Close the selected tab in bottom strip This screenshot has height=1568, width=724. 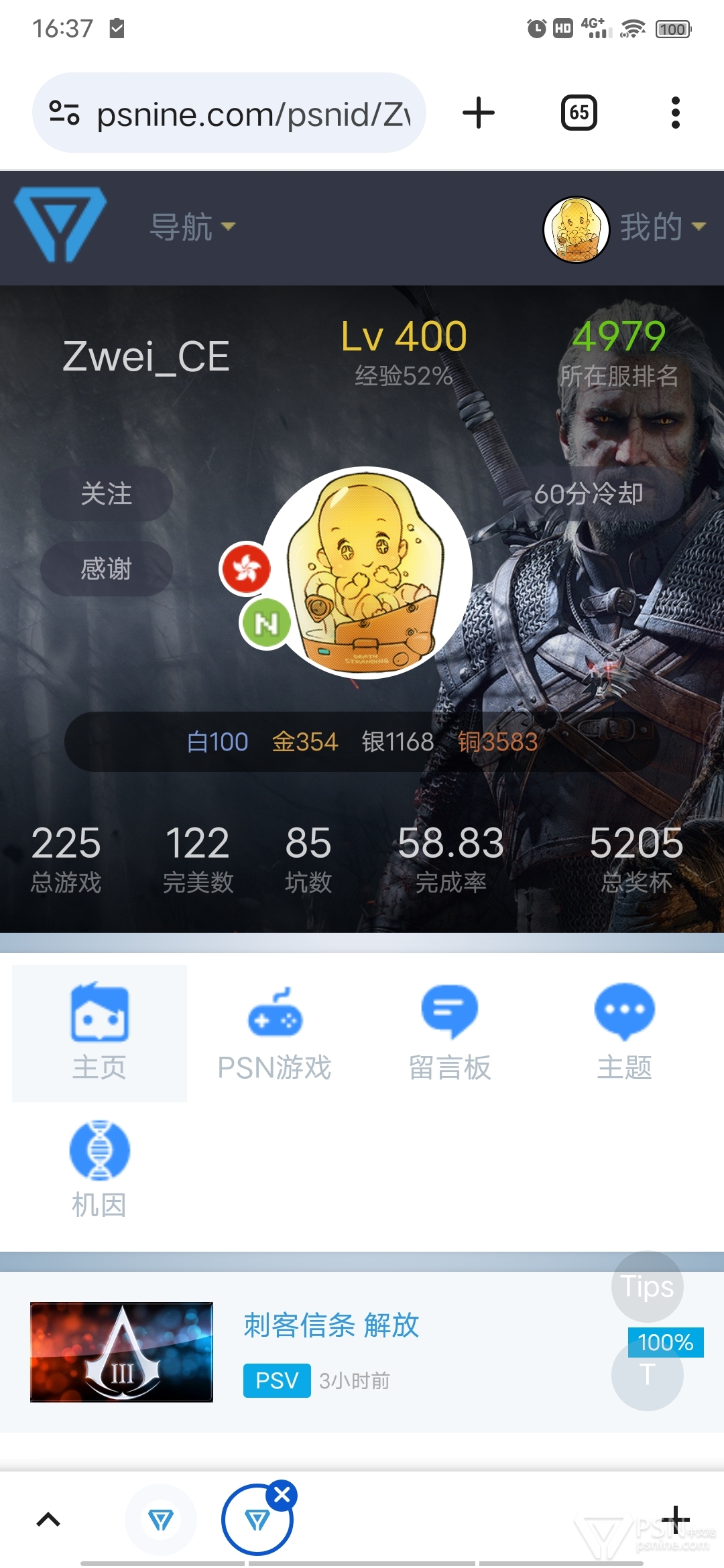click(282, 1495)
